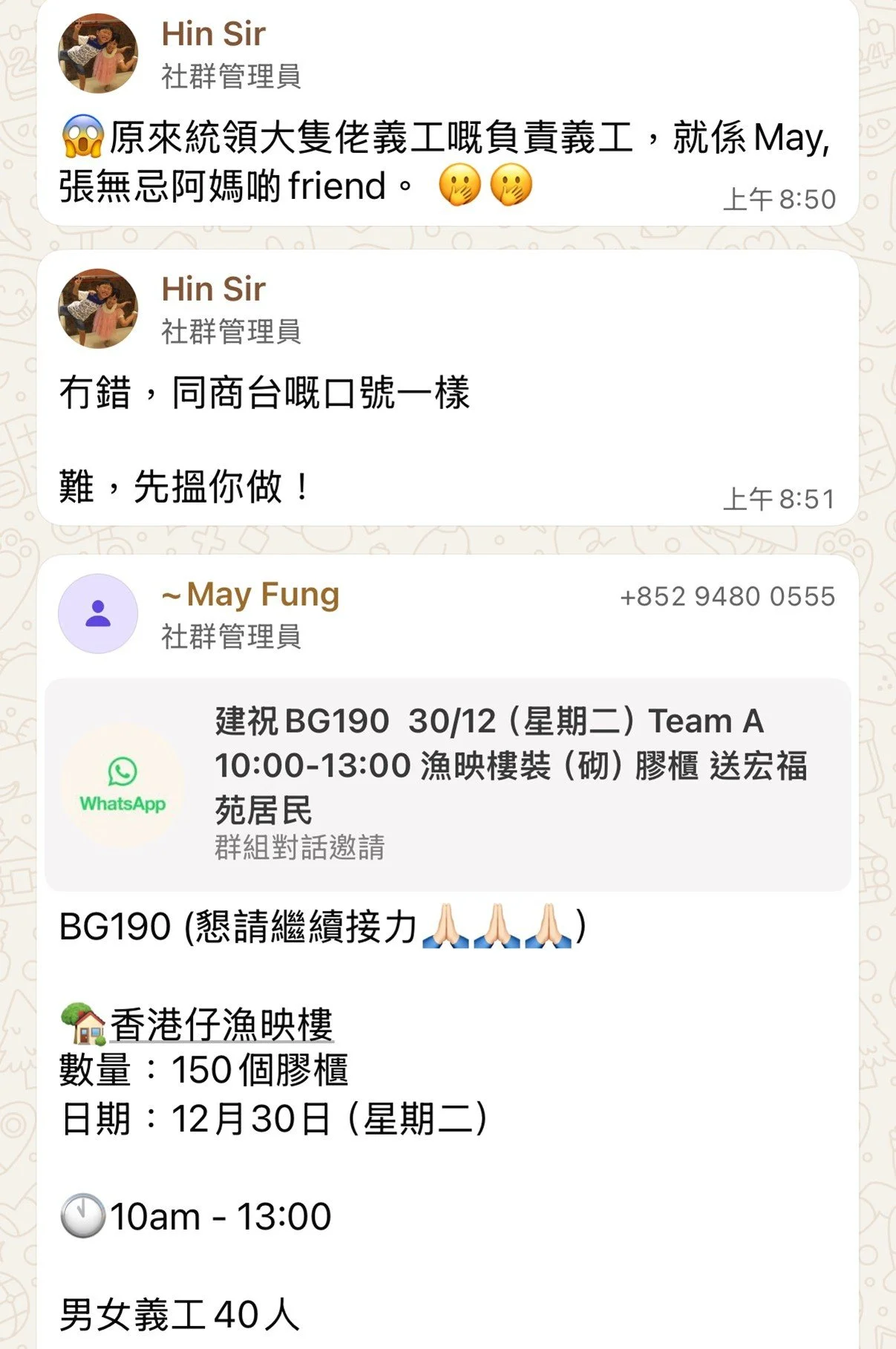Open Hin Sir's avatar on the 8:50 message
This screenshot has height=1349, width=896.
98,53
